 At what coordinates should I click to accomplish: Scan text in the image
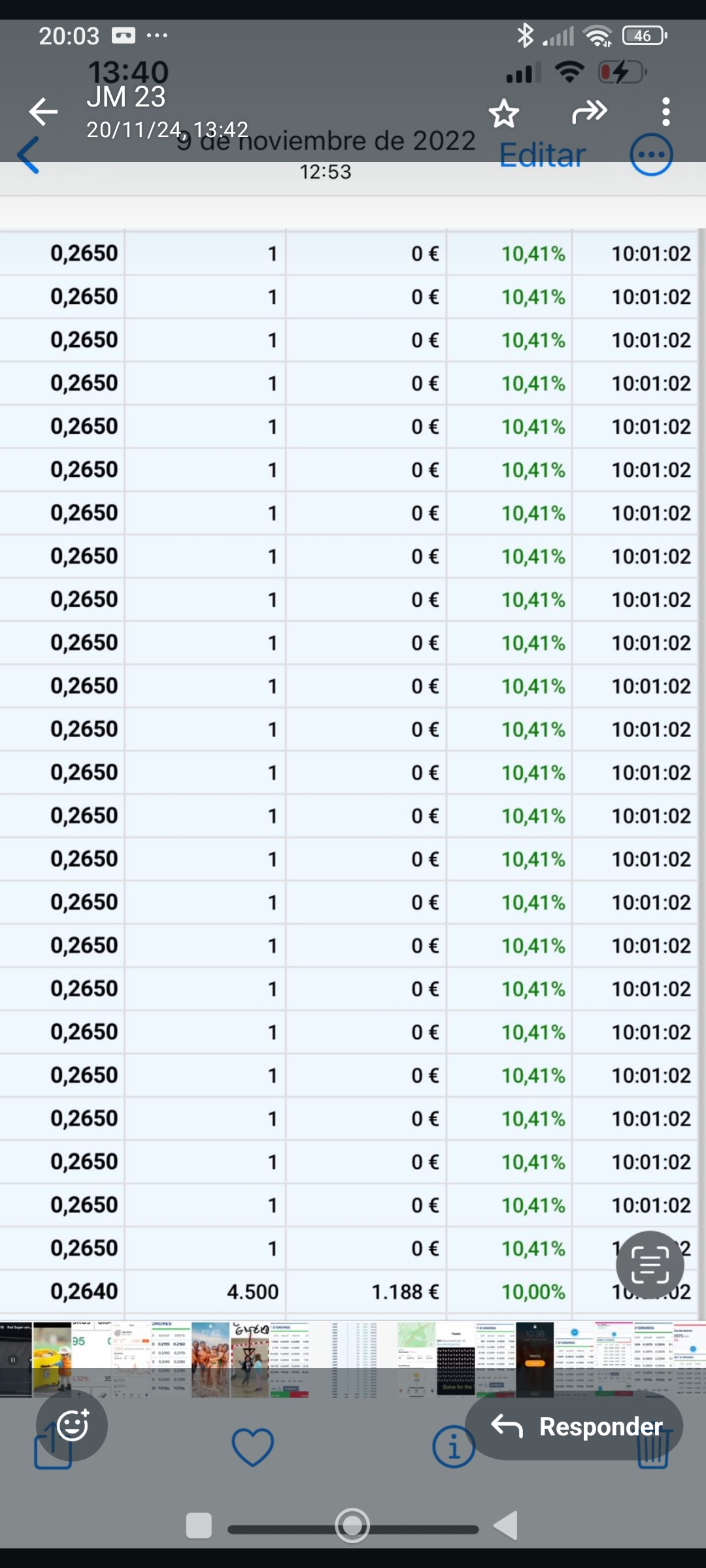point(650,1265)
